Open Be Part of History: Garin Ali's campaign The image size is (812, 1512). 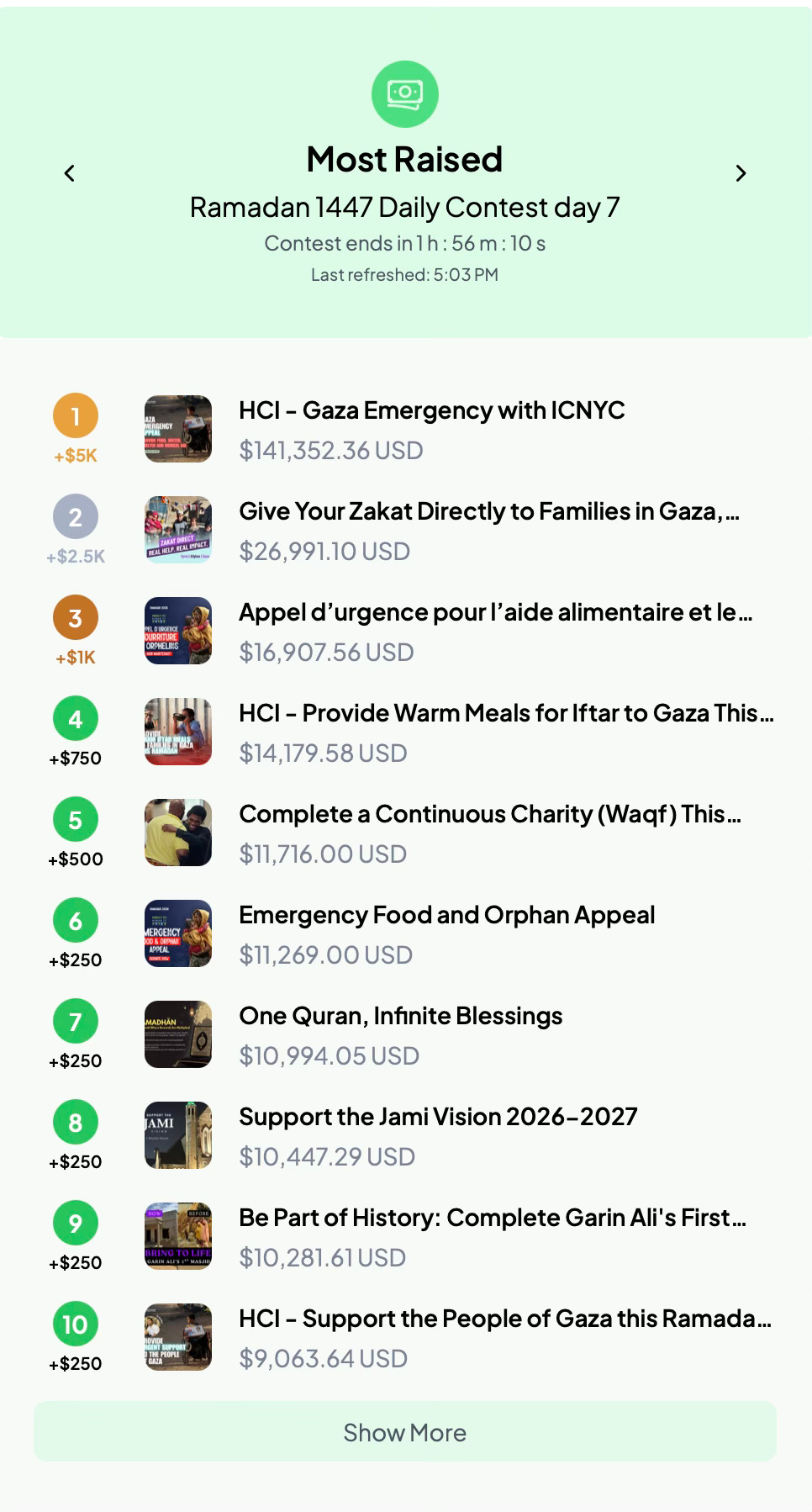pyautogui.click(x=493, y=1218)
